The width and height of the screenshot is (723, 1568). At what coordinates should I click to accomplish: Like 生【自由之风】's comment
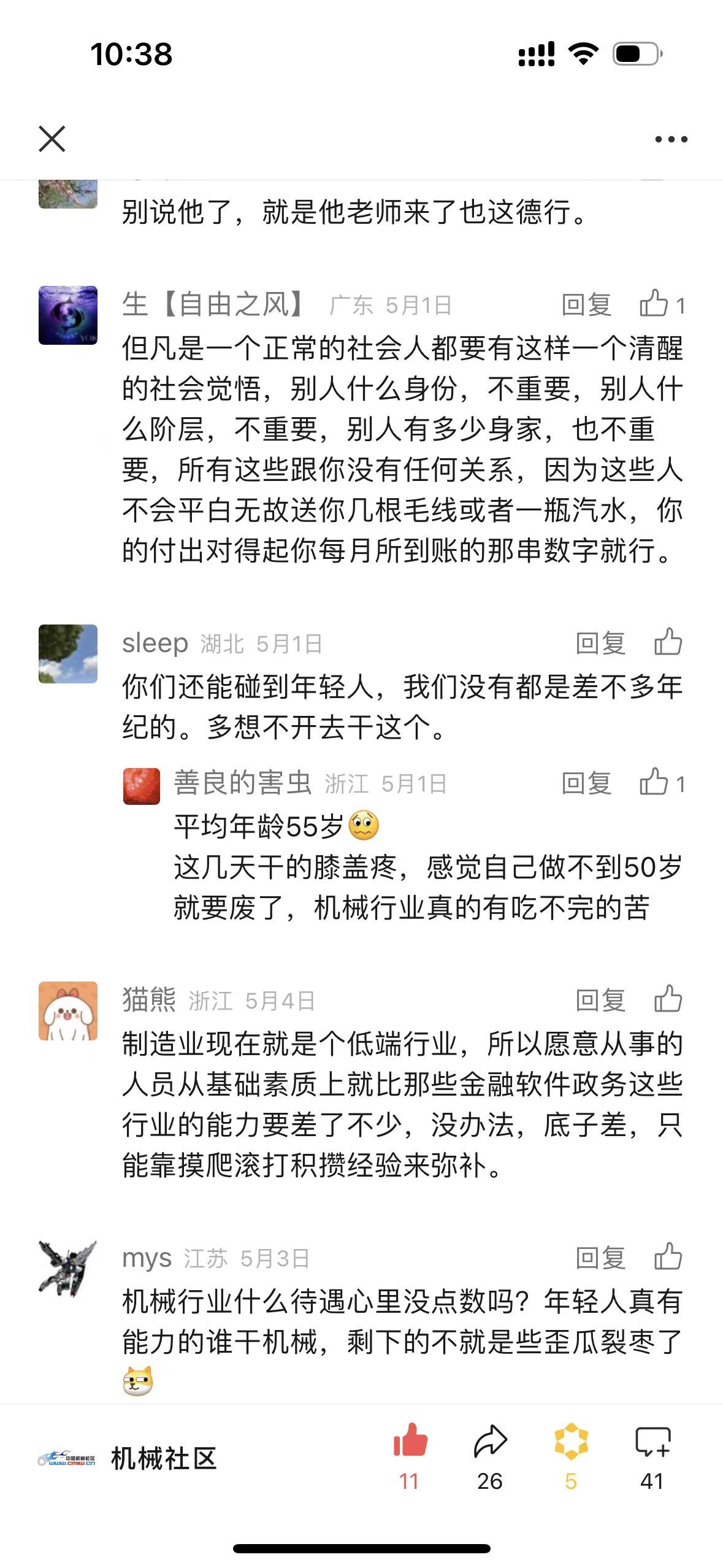click(654, 304)
